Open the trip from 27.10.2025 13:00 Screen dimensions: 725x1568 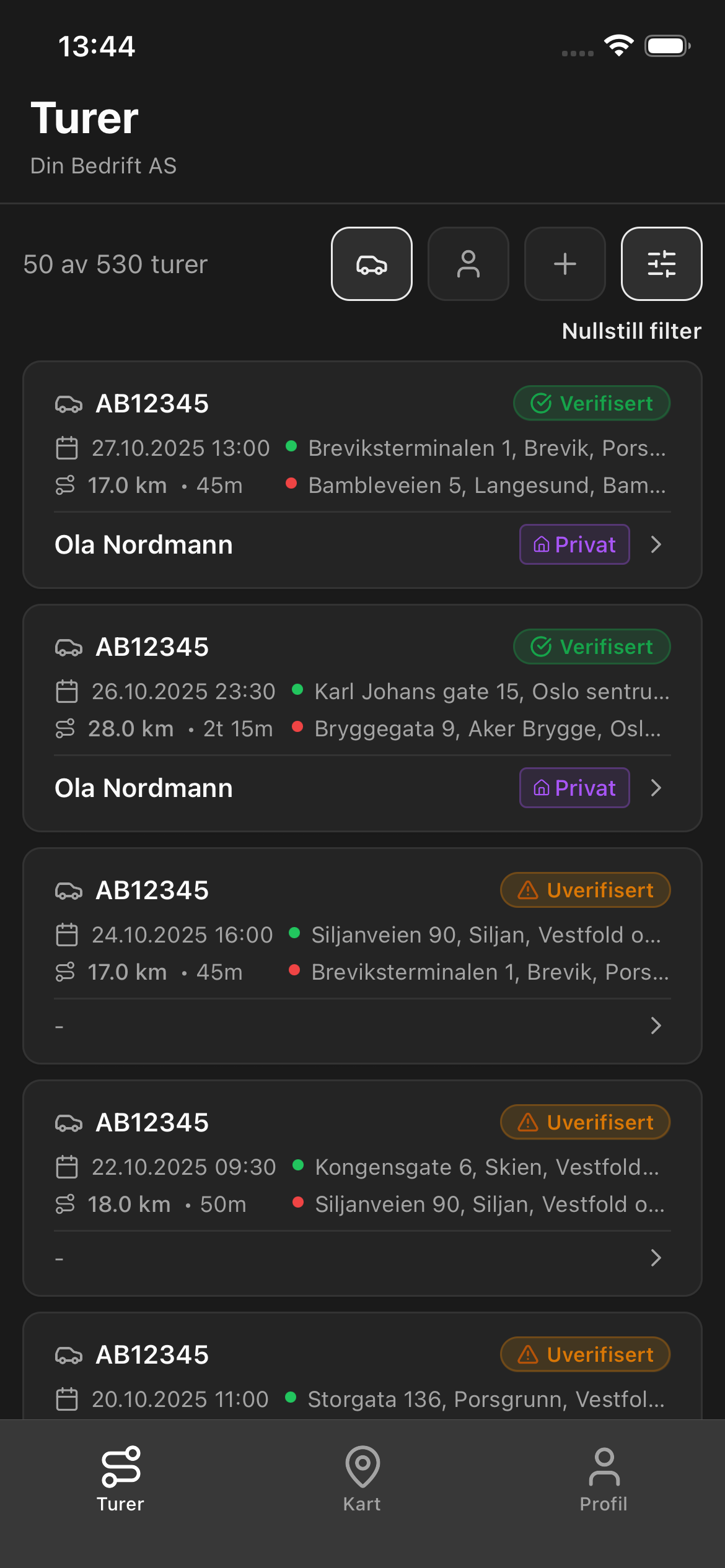click(362, 474)
